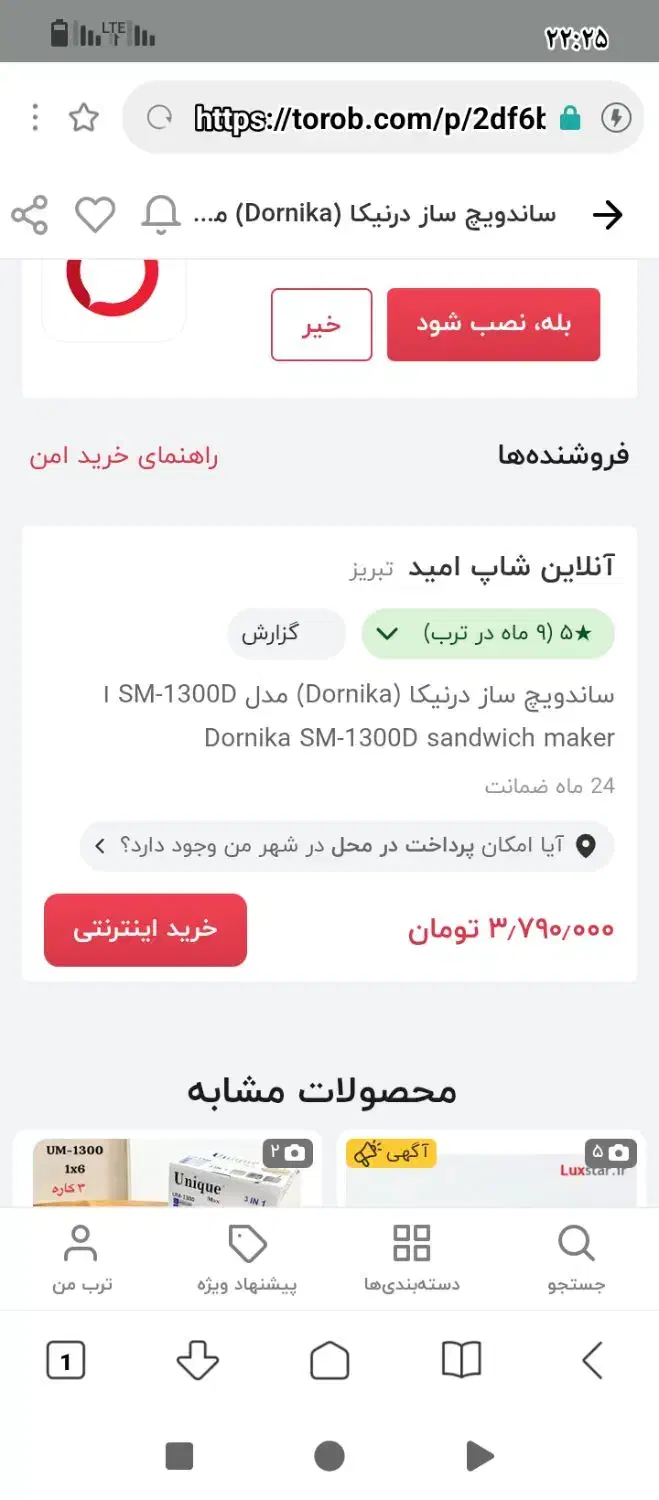
Task: Go to the ترب من tab
Action: 82,1259
